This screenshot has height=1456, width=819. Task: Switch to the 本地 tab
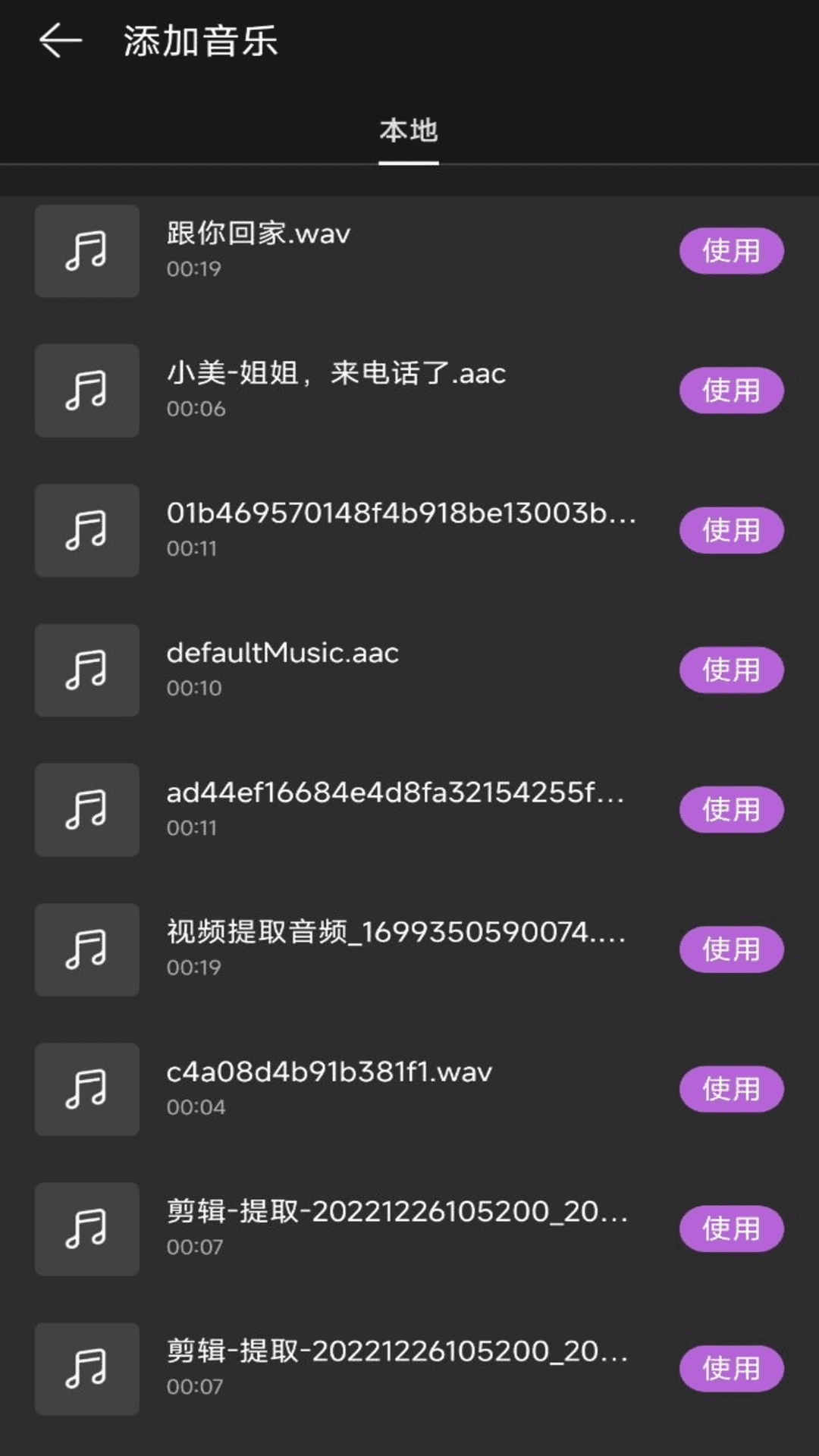(409, 132)
